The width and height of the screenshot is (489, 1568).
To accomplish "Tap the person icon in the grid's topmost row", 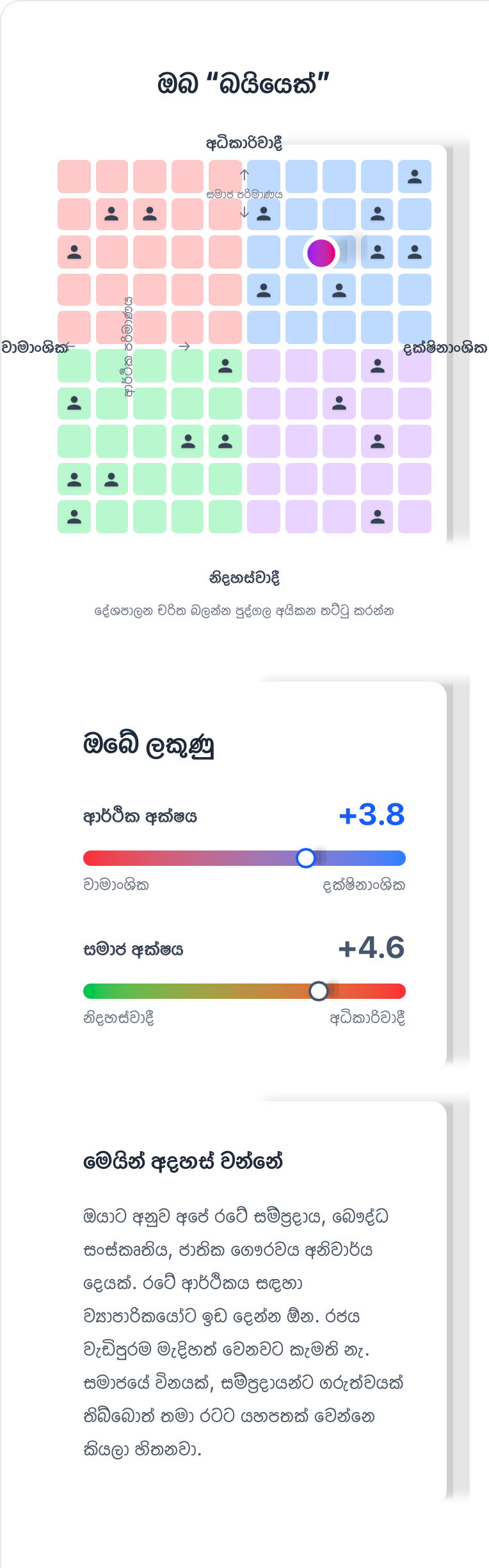I will (415, 176).
